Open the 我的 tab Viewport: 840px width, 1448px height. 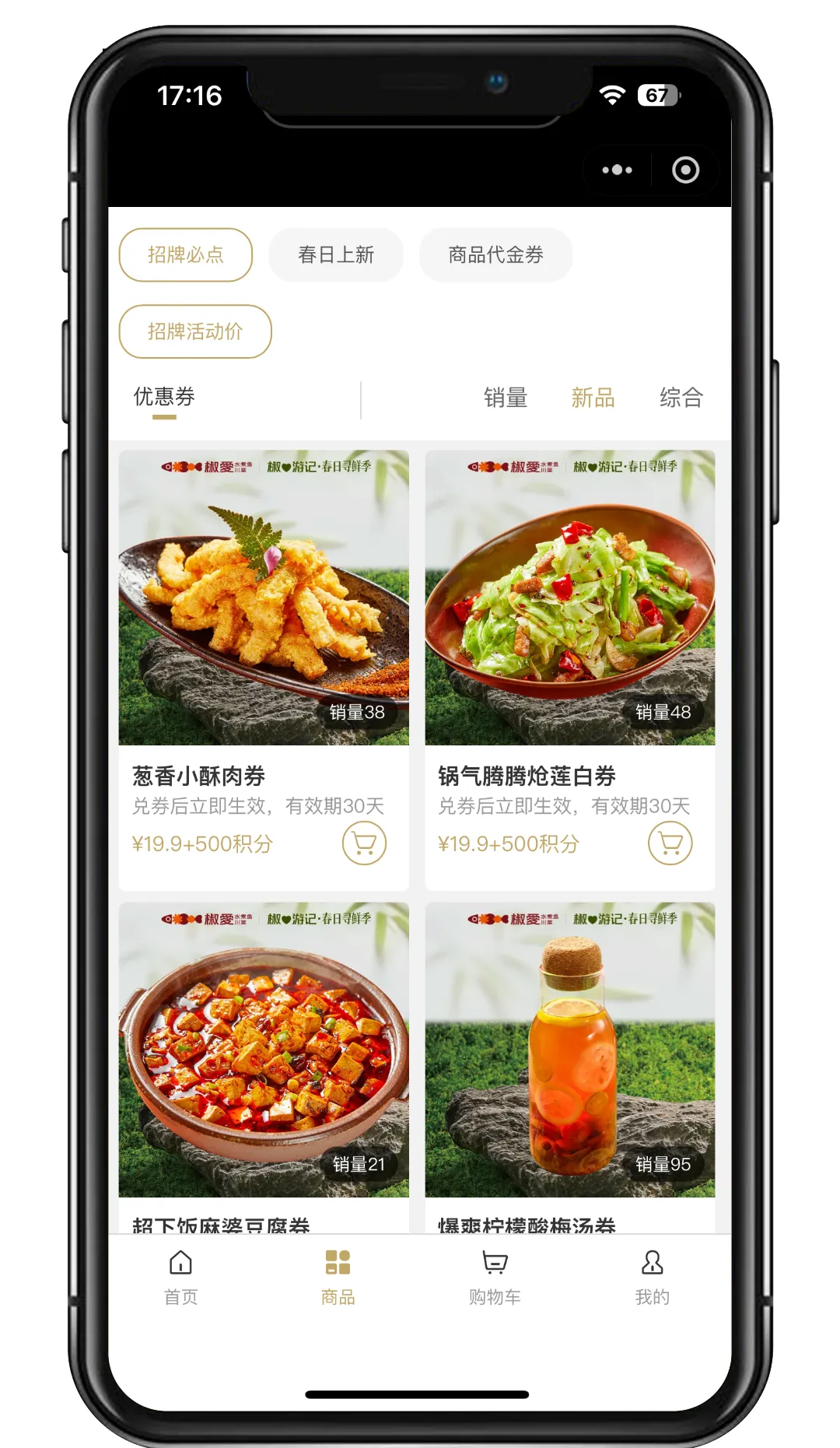coord(652,1276)
